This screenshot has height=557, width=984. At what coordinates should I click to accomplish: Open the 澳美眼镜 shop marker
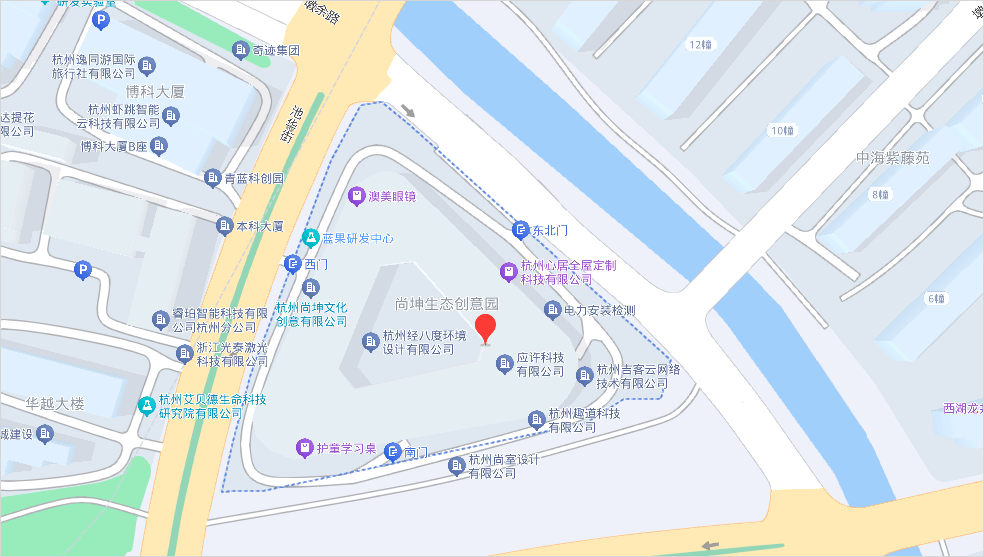(355, 196)
